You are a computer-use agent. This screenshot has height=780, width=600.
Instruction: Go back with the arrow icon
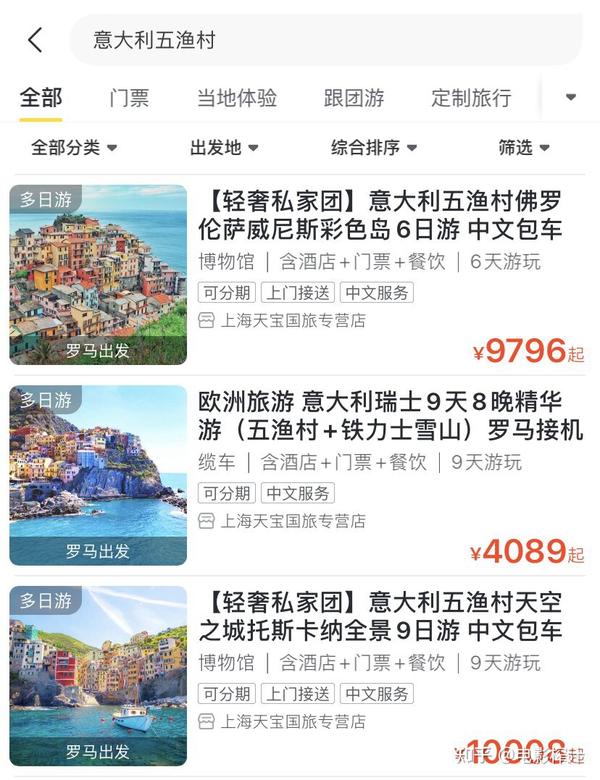pos(35,40)
